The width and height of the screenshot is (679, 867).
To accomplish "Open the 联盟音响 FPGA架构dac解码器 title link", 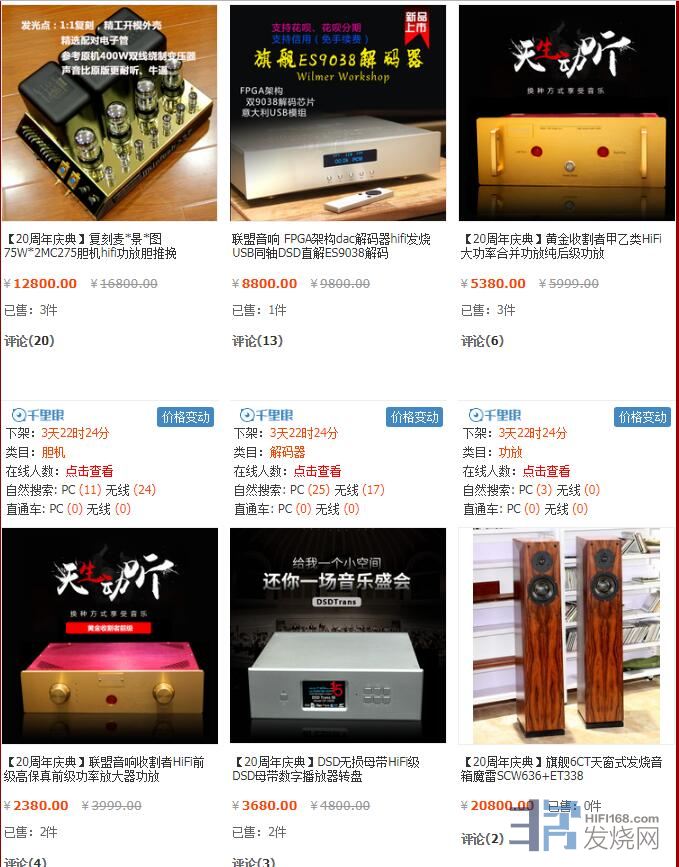I will (x=330, y=246).
